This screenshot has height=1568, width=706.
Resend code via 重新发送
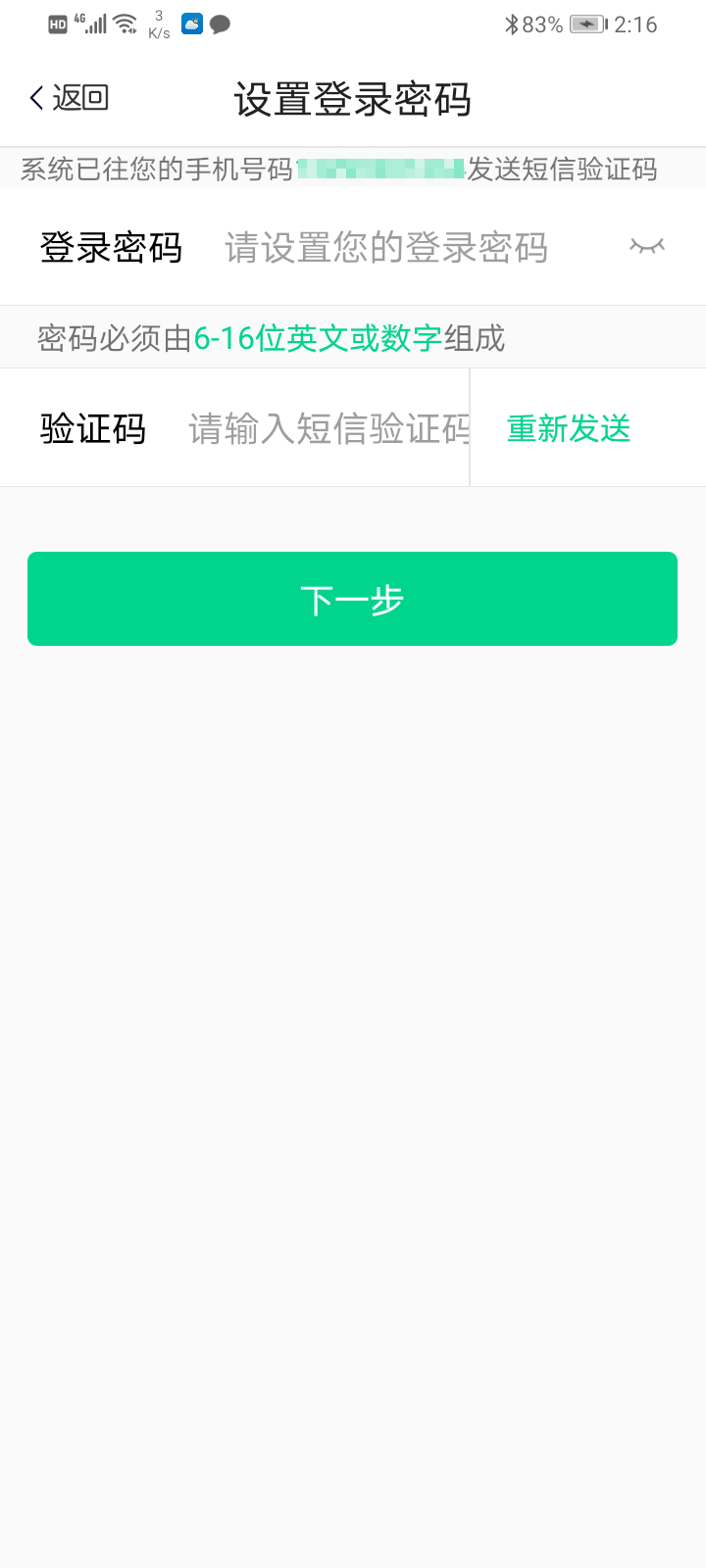pos(569,429)
